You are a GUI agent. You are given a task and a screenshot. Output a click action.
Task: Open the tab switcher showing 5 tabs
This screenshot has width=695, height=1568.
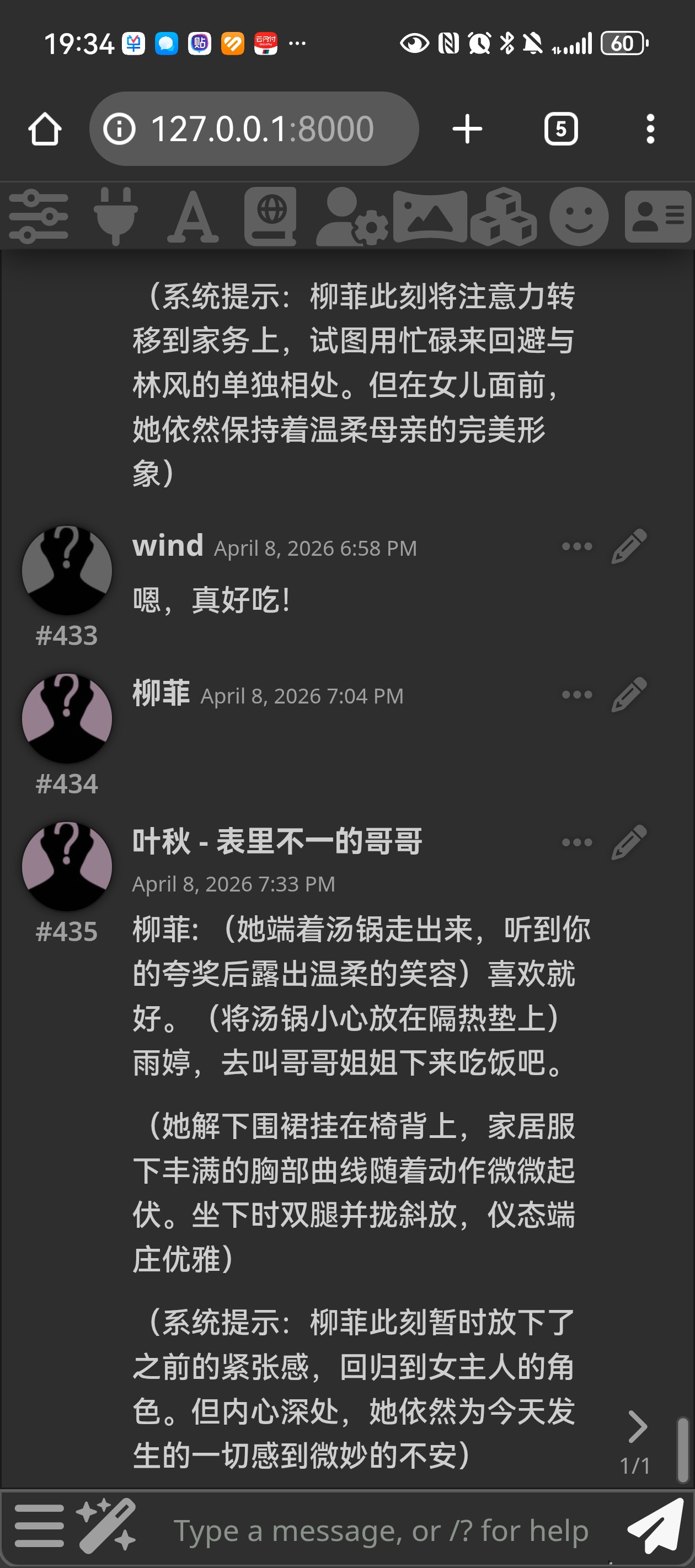tap(560, 129)
